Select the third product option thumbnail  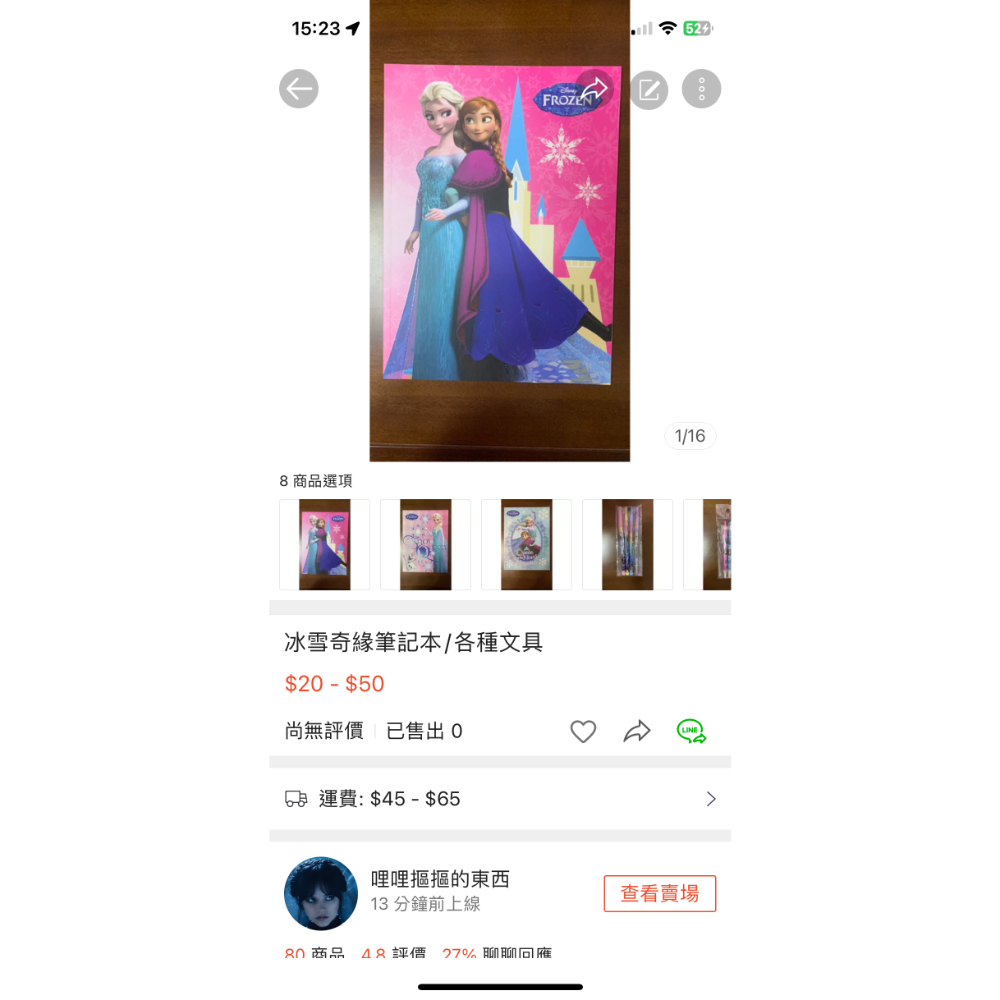[526, 544]
